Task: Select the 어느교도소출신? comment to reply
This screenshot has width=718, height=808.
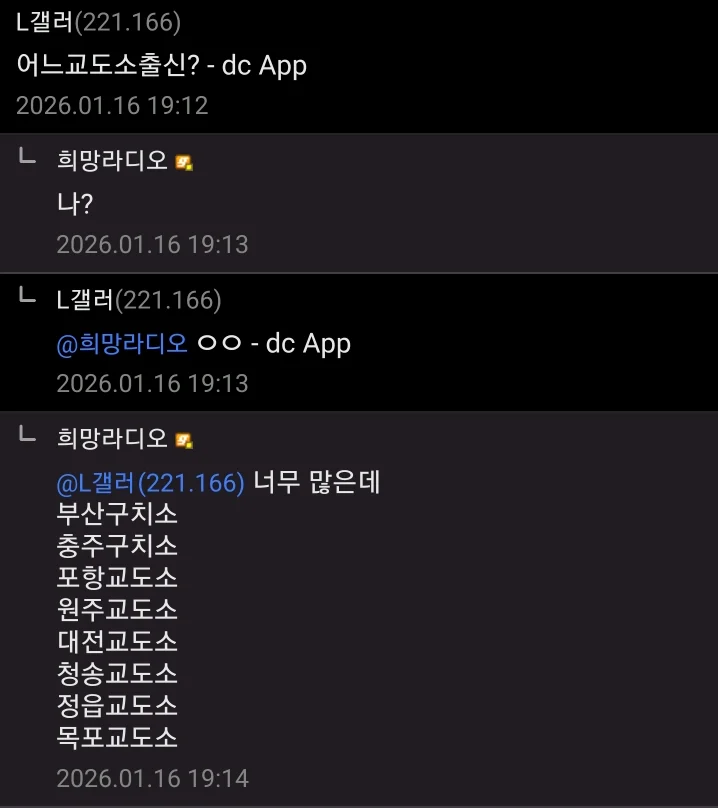Action: coord(161,65)
